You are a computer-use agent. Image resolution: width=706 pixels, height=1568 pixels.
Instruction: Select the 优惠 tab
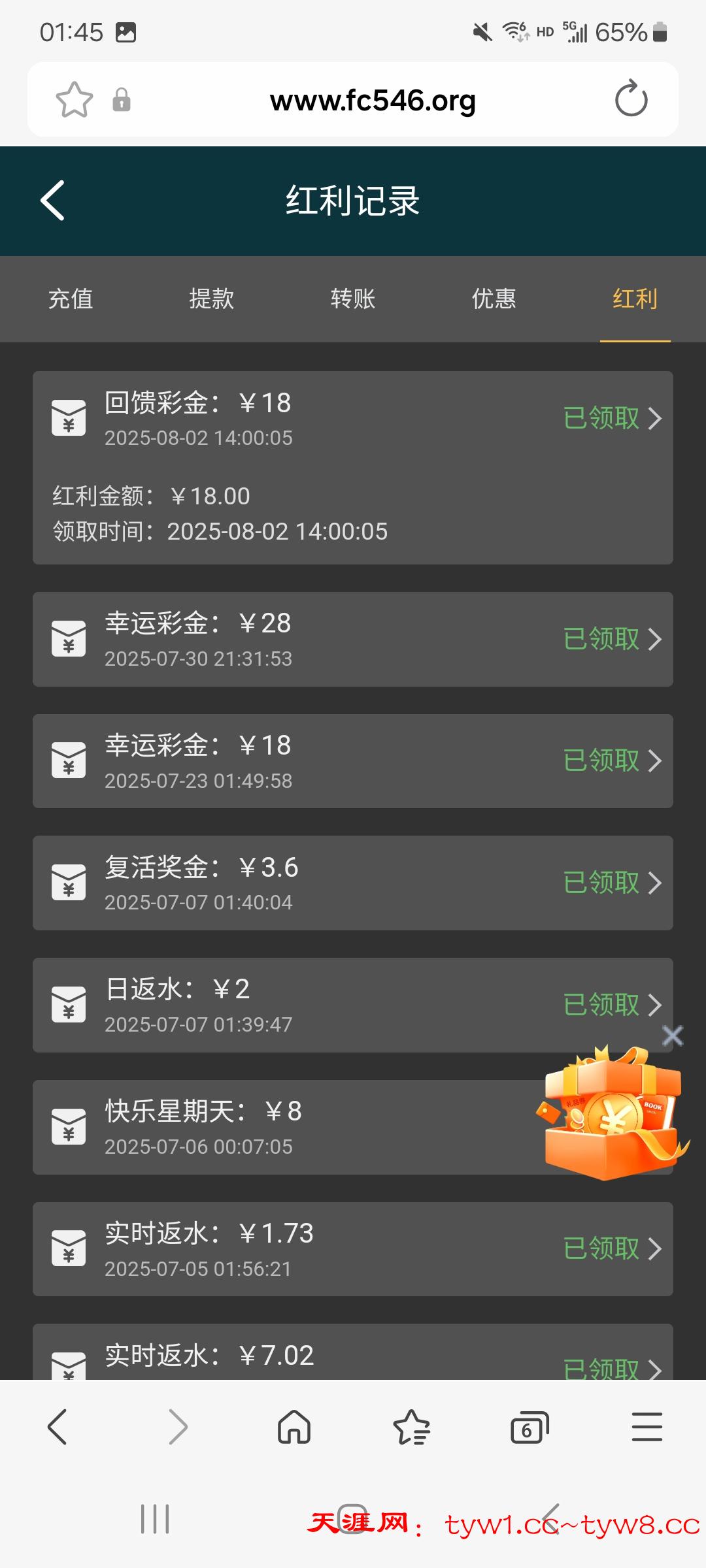point(494,299)
